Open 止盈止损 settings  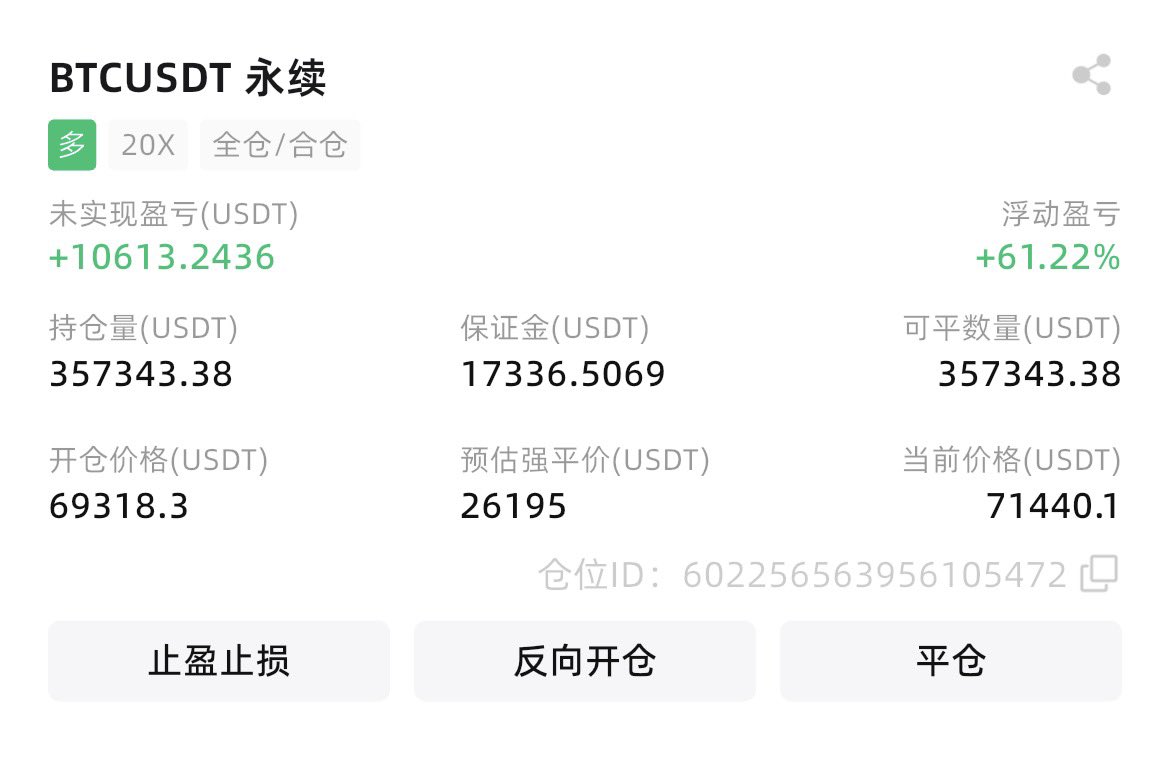tap(219, 661)
